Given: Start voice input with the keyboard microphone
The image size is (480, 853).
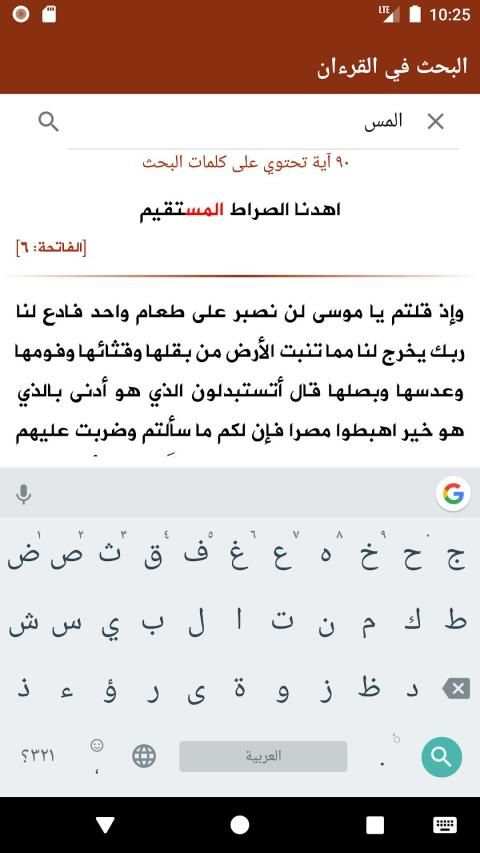Looking at the screenshot, I should pos(23,494).
